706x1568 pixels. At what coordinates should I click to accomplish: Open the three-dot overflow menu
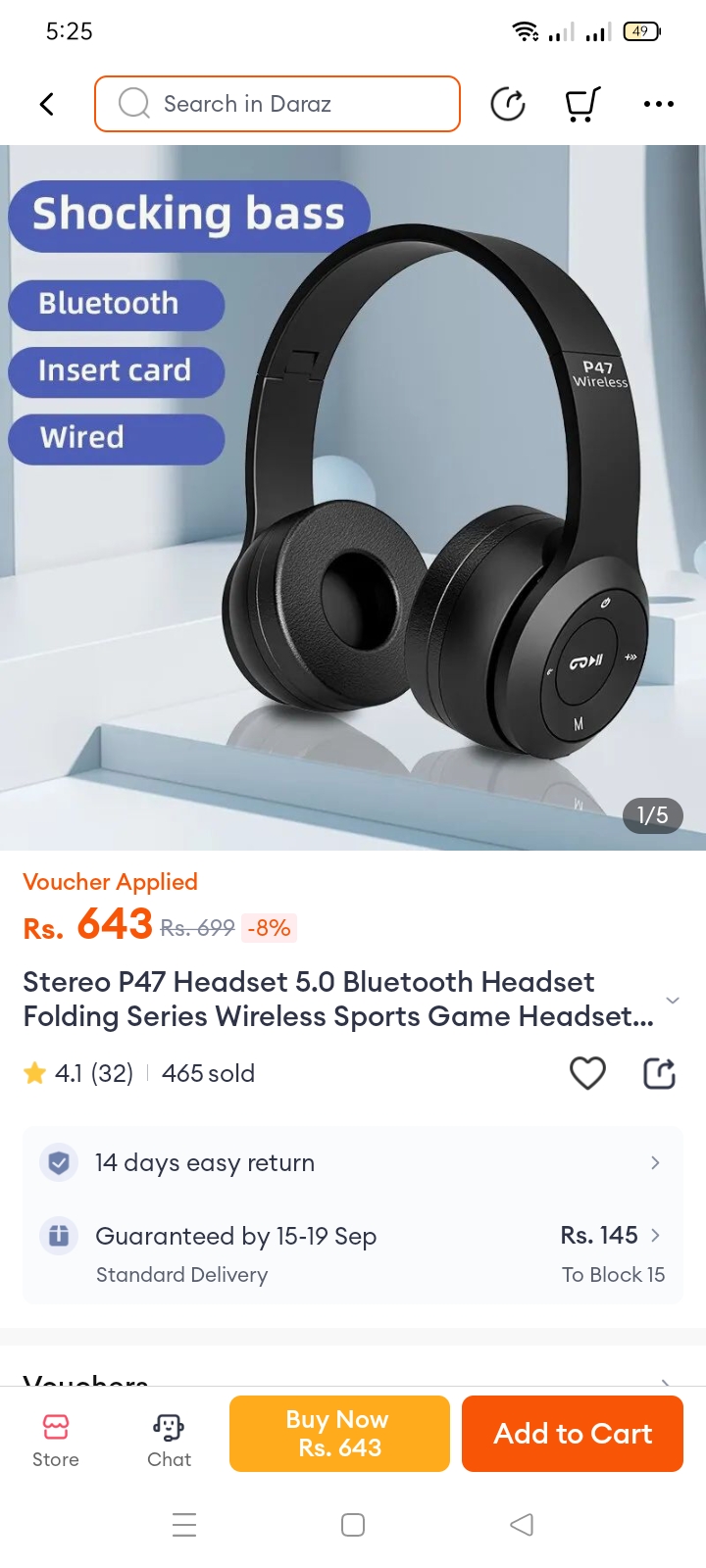point(658,104)
